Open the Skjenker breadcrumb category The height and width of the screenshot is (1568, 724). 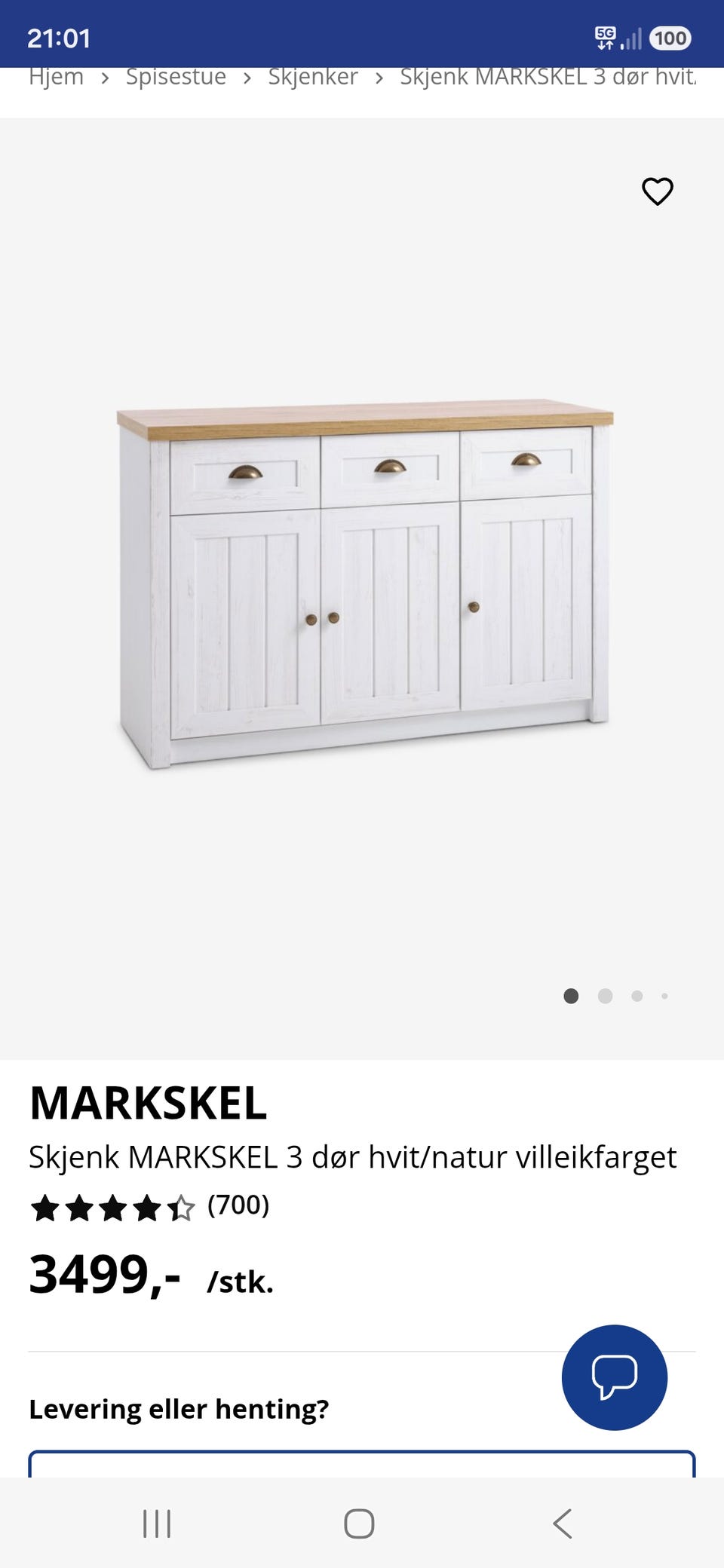point(313,77)
